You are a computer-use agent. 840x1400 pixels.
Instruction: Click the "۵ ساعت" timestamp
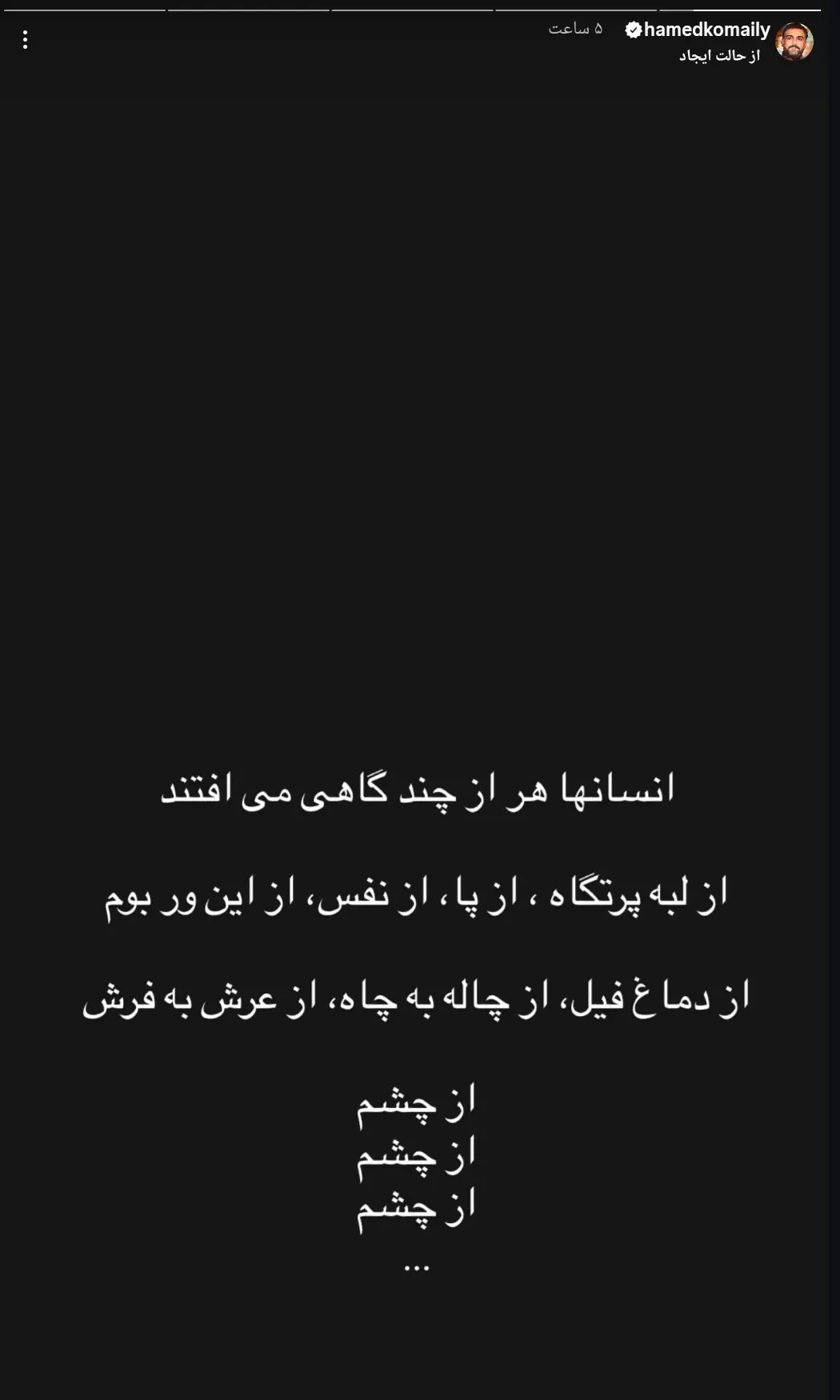pyautogui.click(x=576, y=30)
